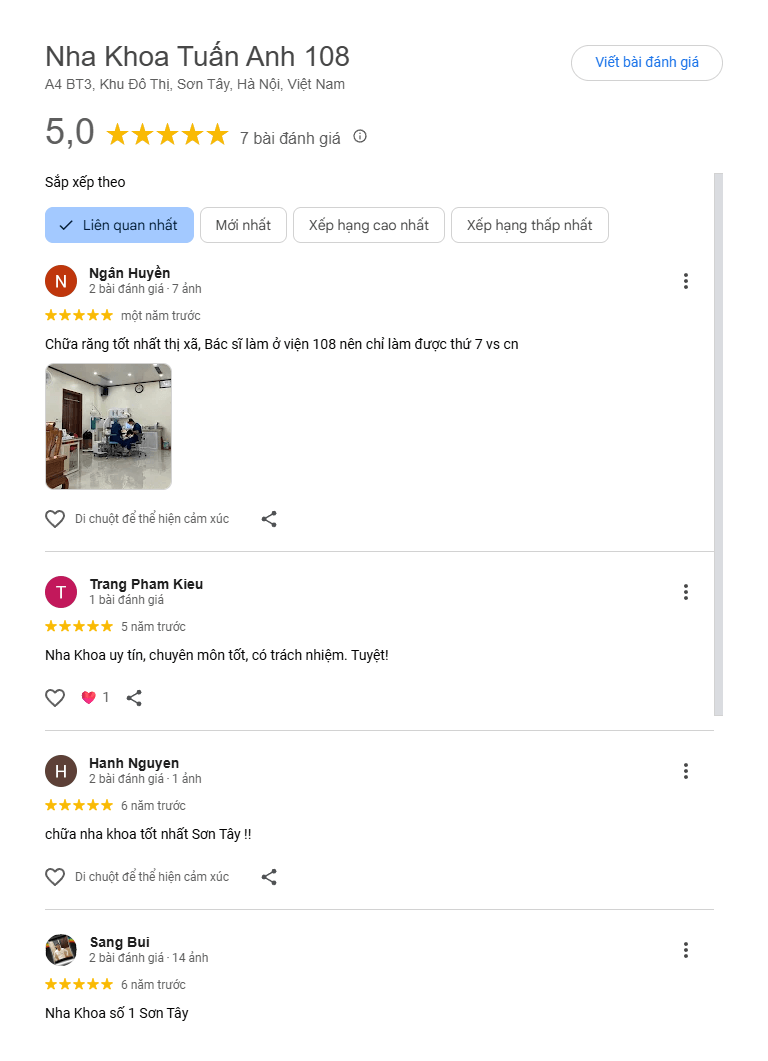Share Hanh Nguyen's review

point(269,877)
